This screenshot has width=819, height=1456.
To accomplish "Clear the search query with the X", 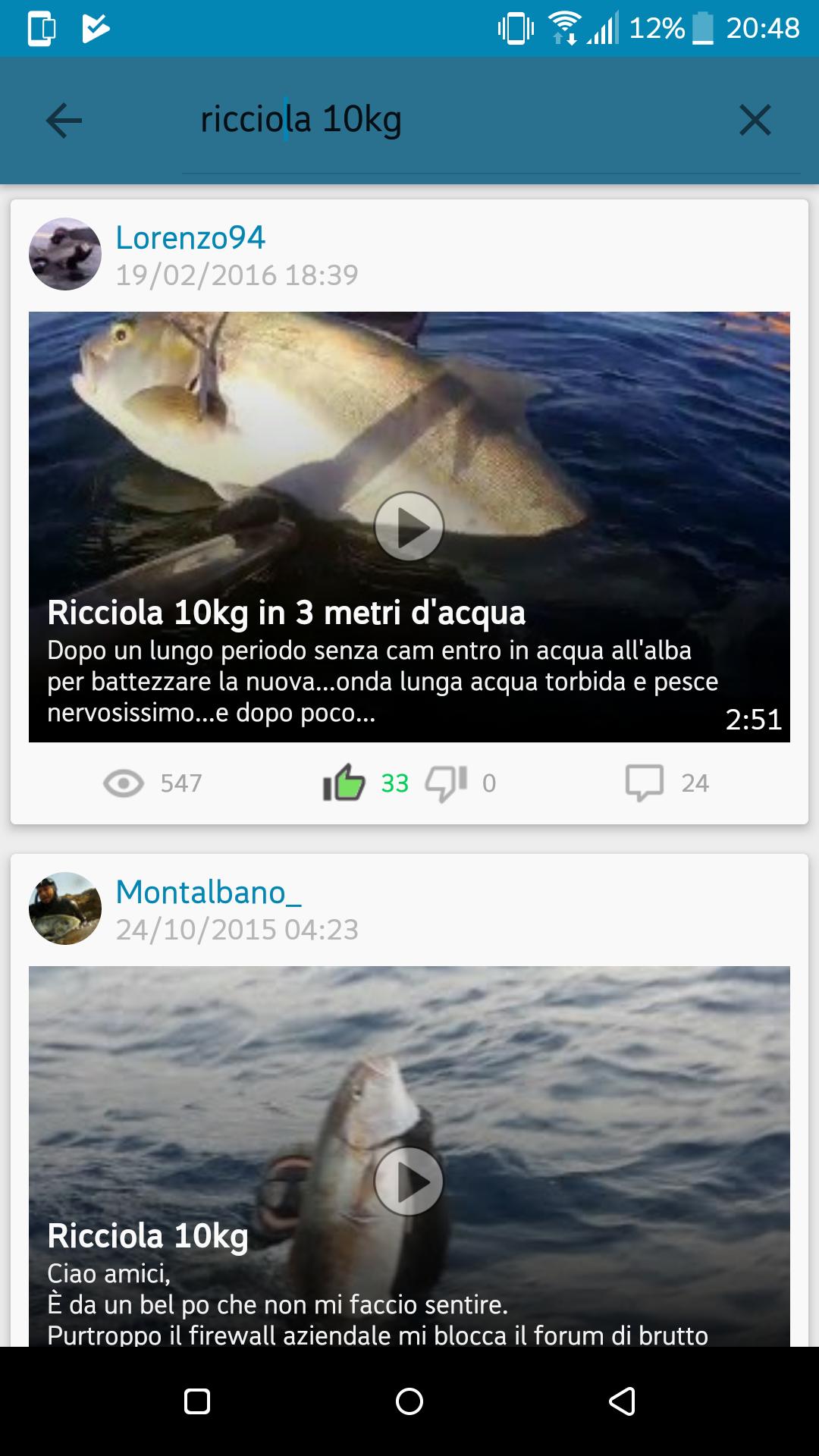I will tap(755, 120).
